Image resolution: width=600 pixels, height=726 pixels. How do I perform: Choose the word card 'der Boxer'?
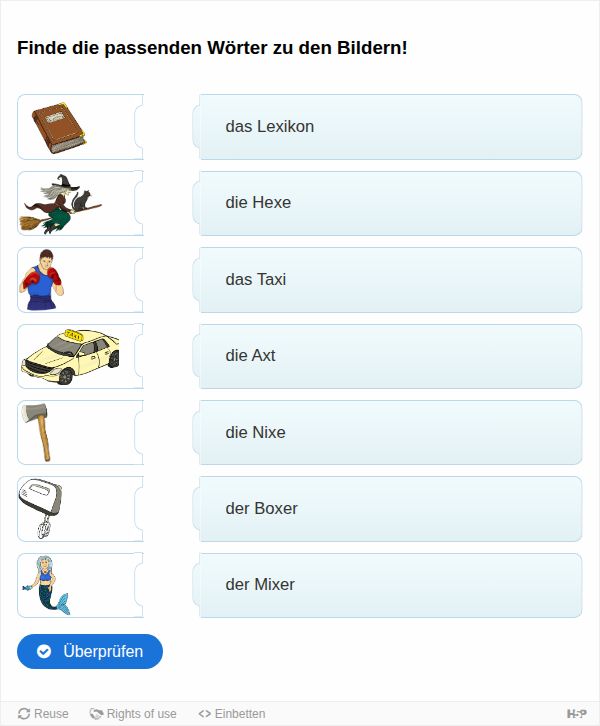388,509
